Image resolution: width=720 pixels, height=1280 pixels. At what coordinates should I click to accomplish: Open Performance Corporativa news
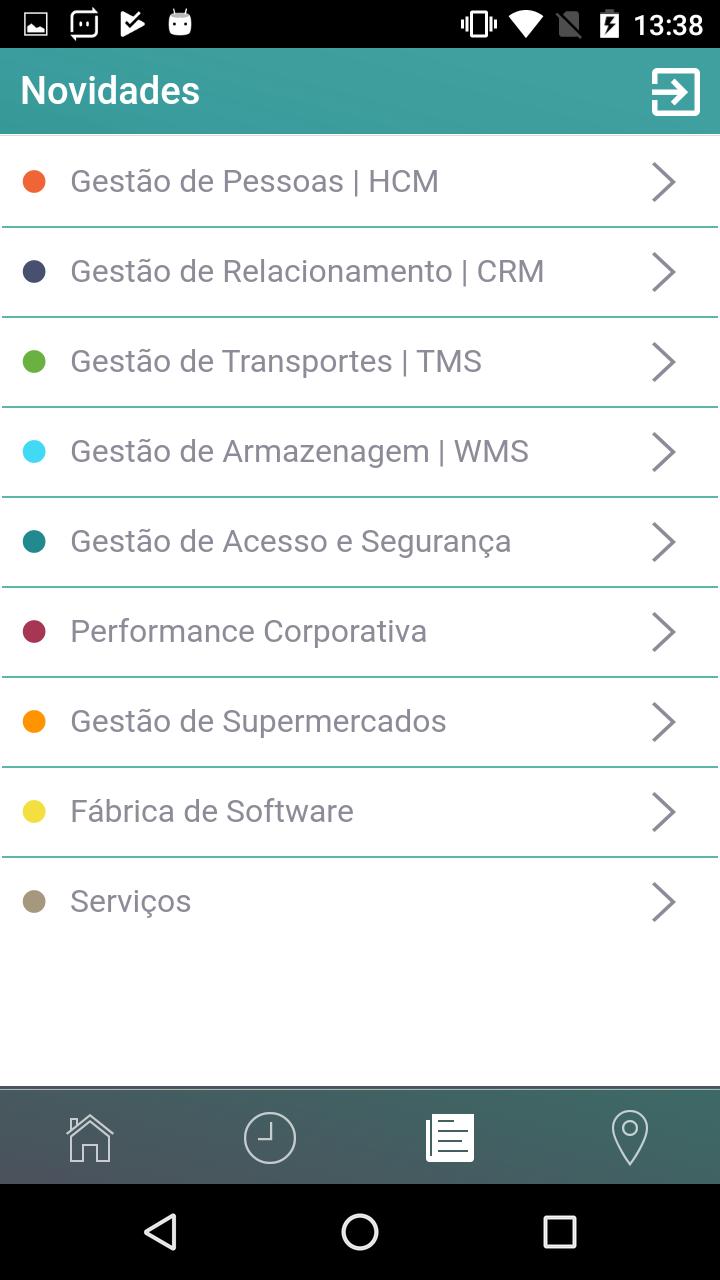click(360, 632)
